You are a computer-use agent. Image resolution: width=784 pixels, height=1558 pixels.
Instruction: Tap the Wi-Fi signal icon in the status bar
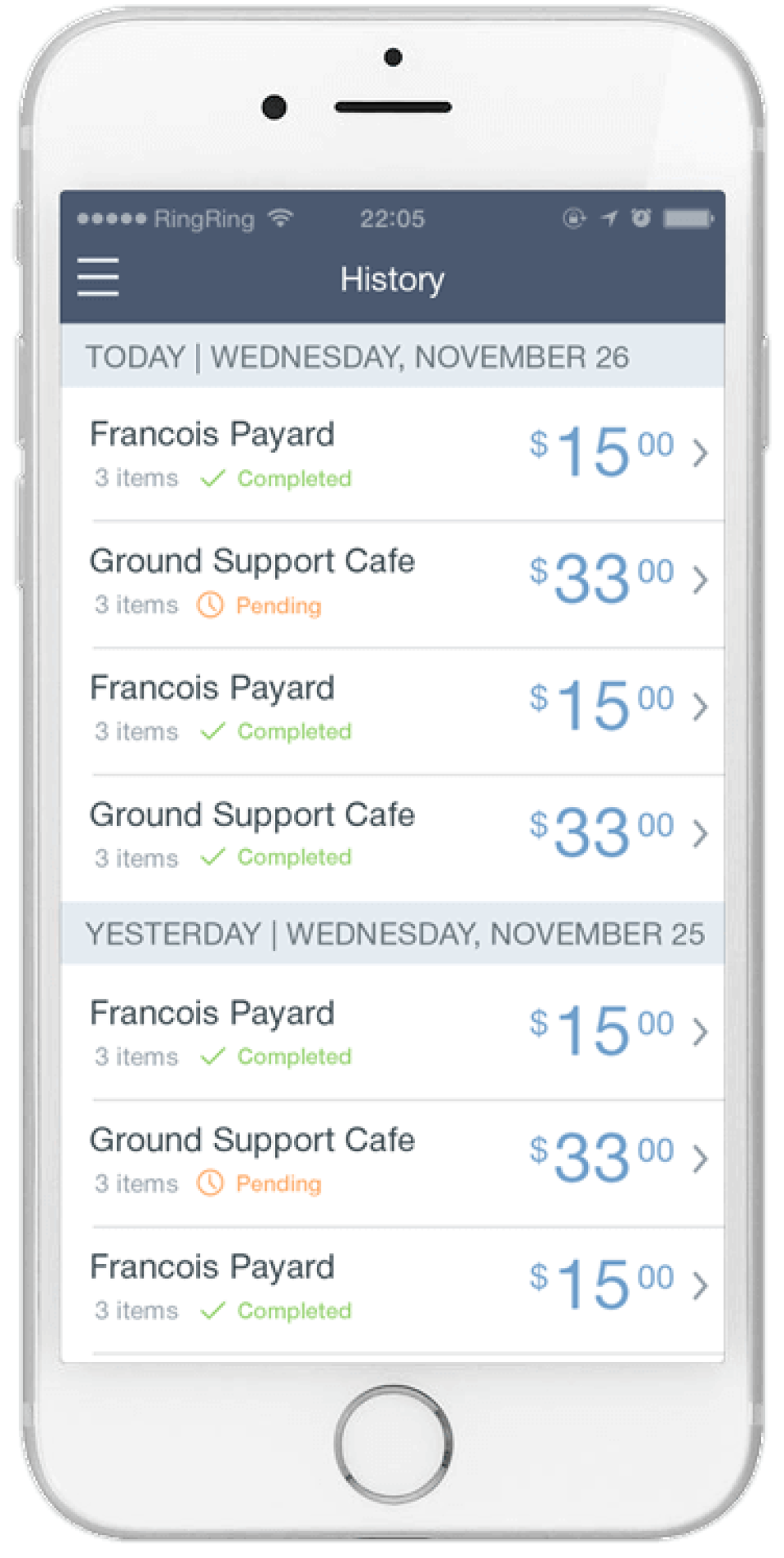click(x=281, y=218)
